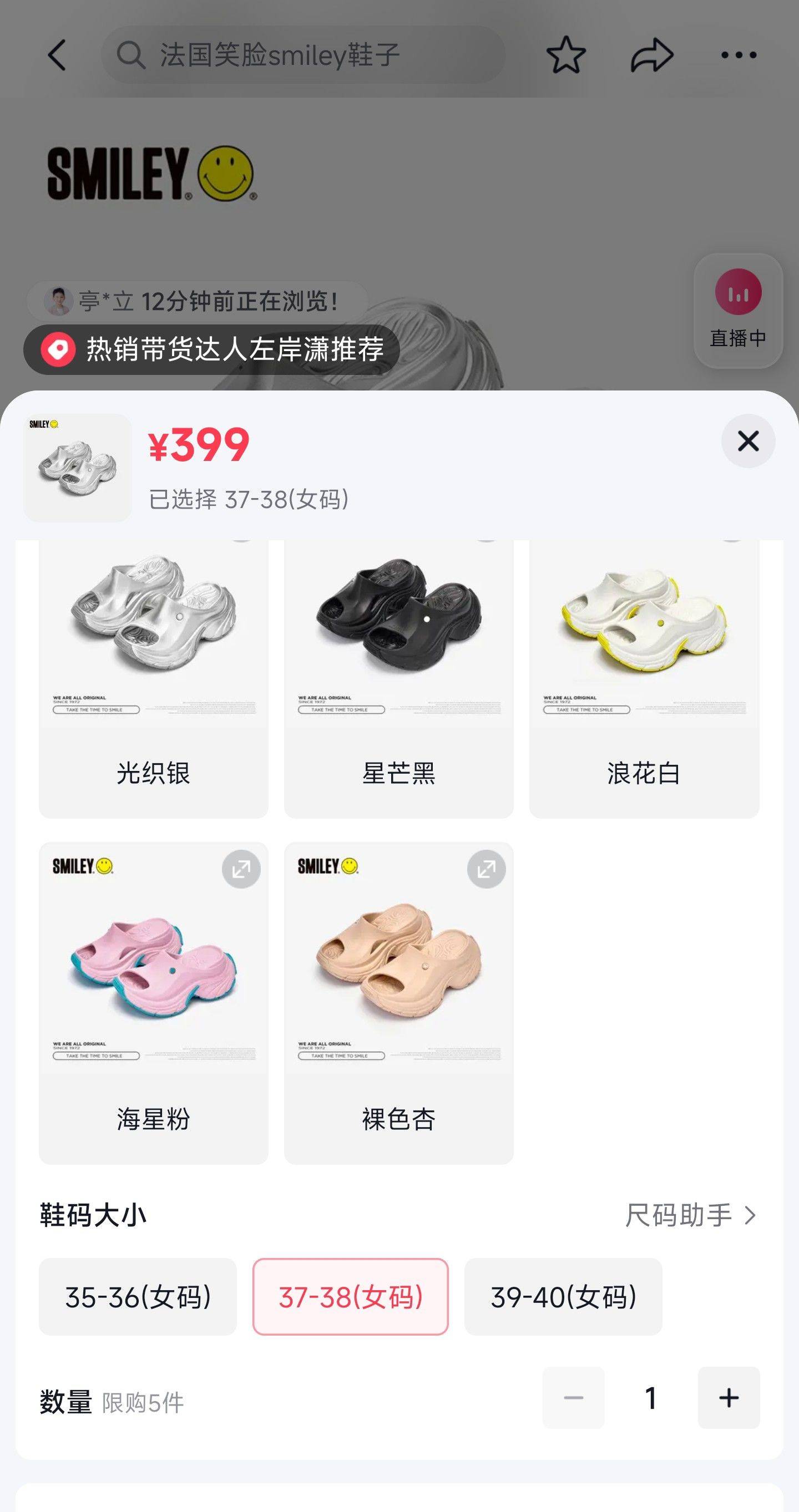Expand the 海星粉 color image enlarger
Screen dimensions: 799x1512
[241, 870]
